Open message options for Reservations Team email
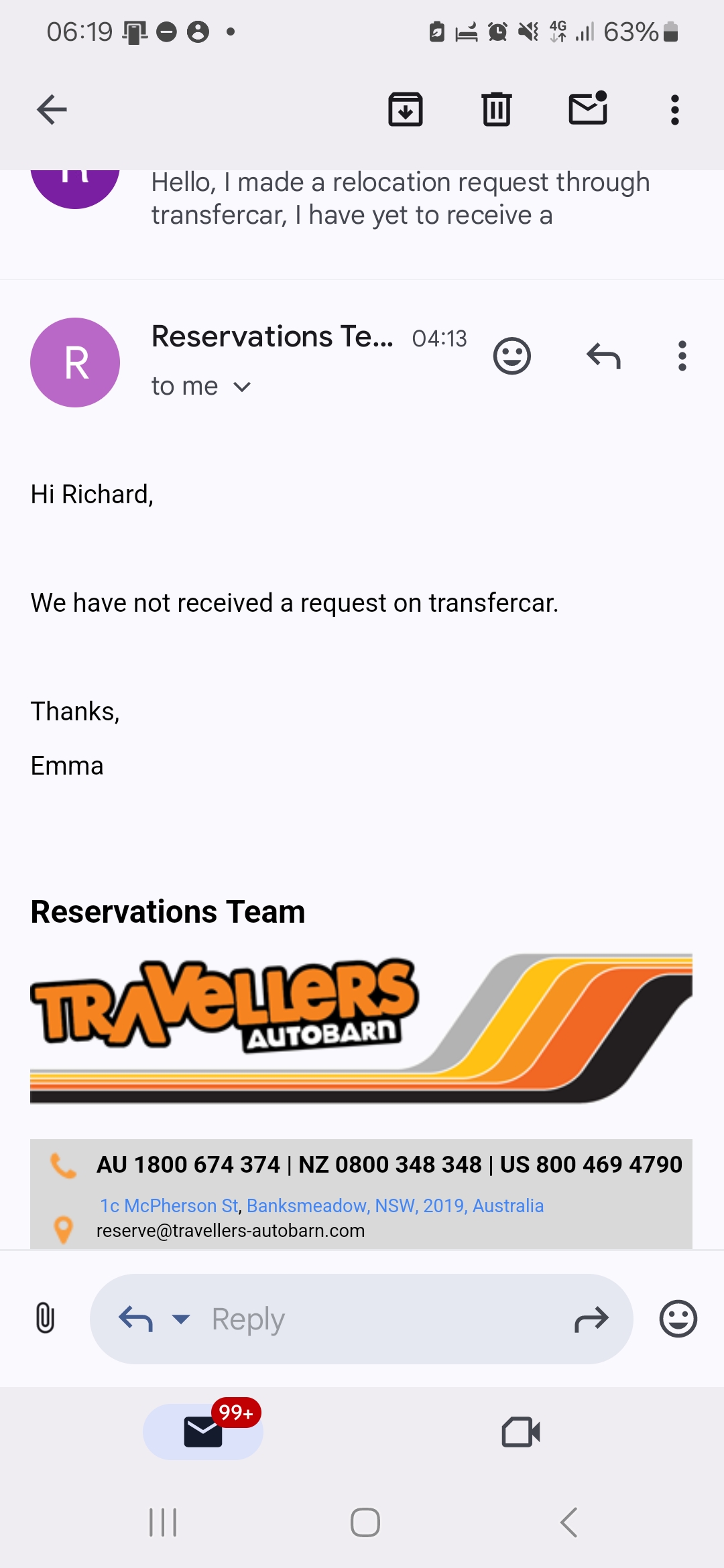The height and width of the screenshot is (1568, 724). pyautogui.click(x=682, y=356)
